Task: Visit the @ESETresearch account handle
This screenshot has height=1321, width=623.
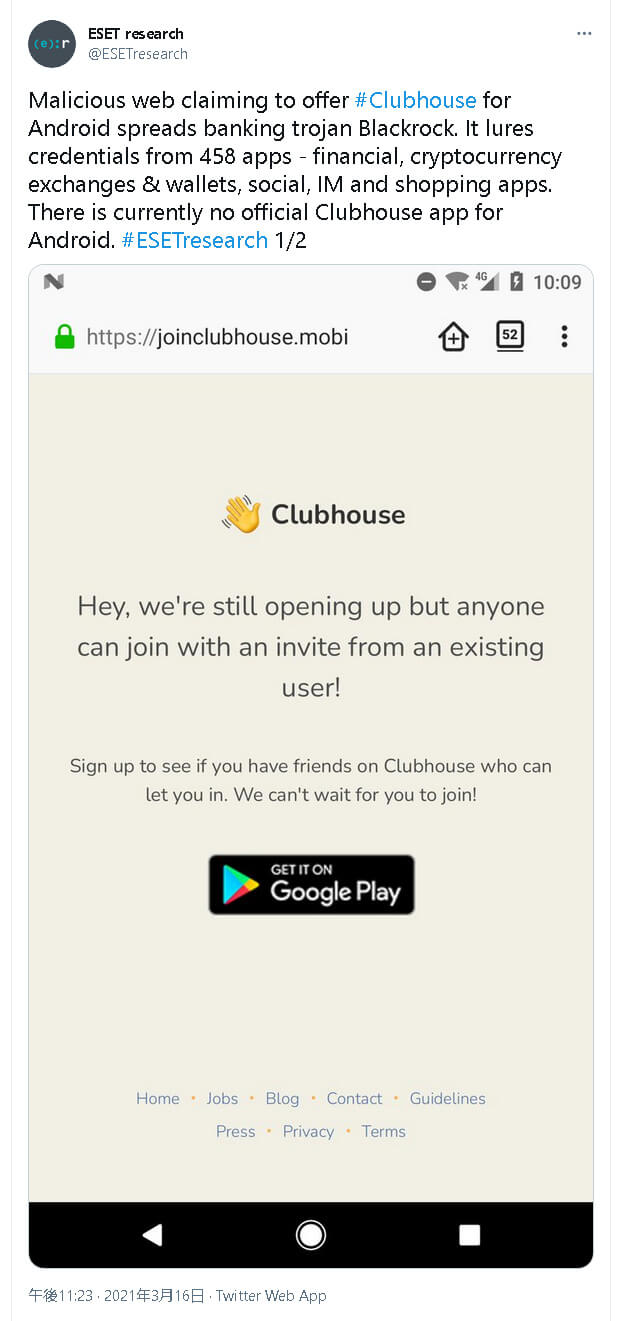Action: 138,54
